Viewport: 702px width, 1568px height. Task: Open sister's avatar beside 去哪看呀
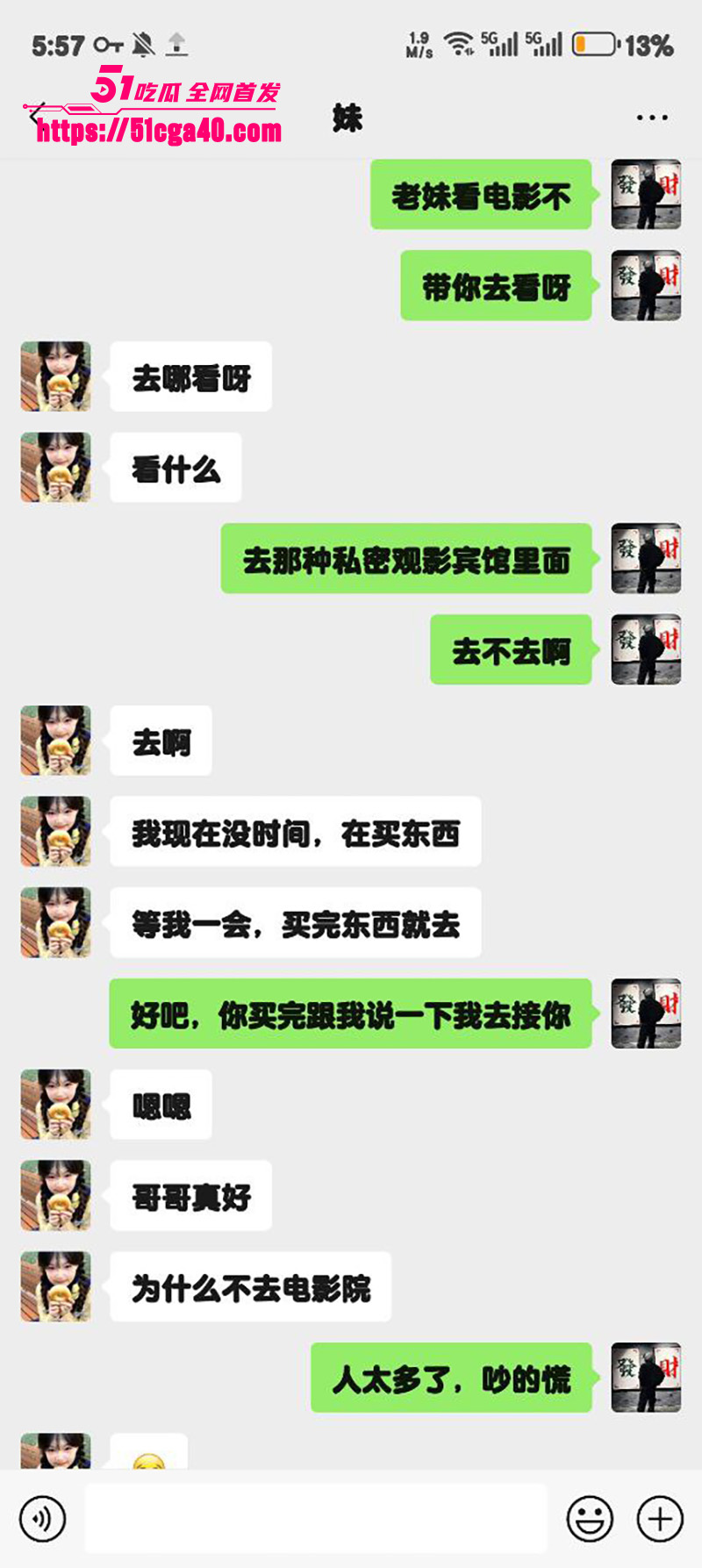[x=56, y=376]
